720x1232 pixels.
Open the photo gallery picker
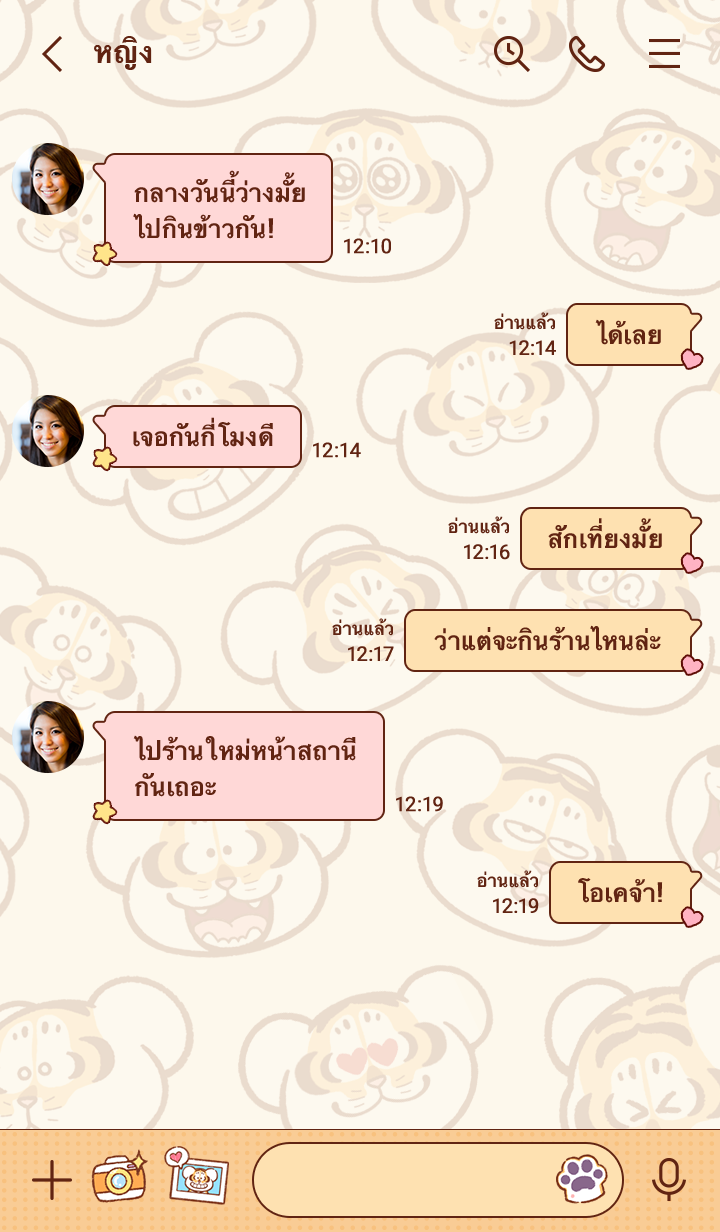196,1176
